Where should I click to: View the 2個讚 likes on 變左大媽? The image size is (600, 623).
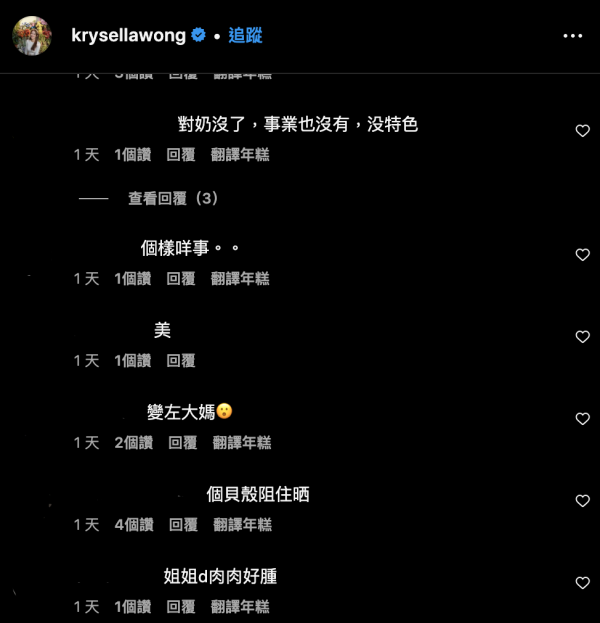point(133,443)
